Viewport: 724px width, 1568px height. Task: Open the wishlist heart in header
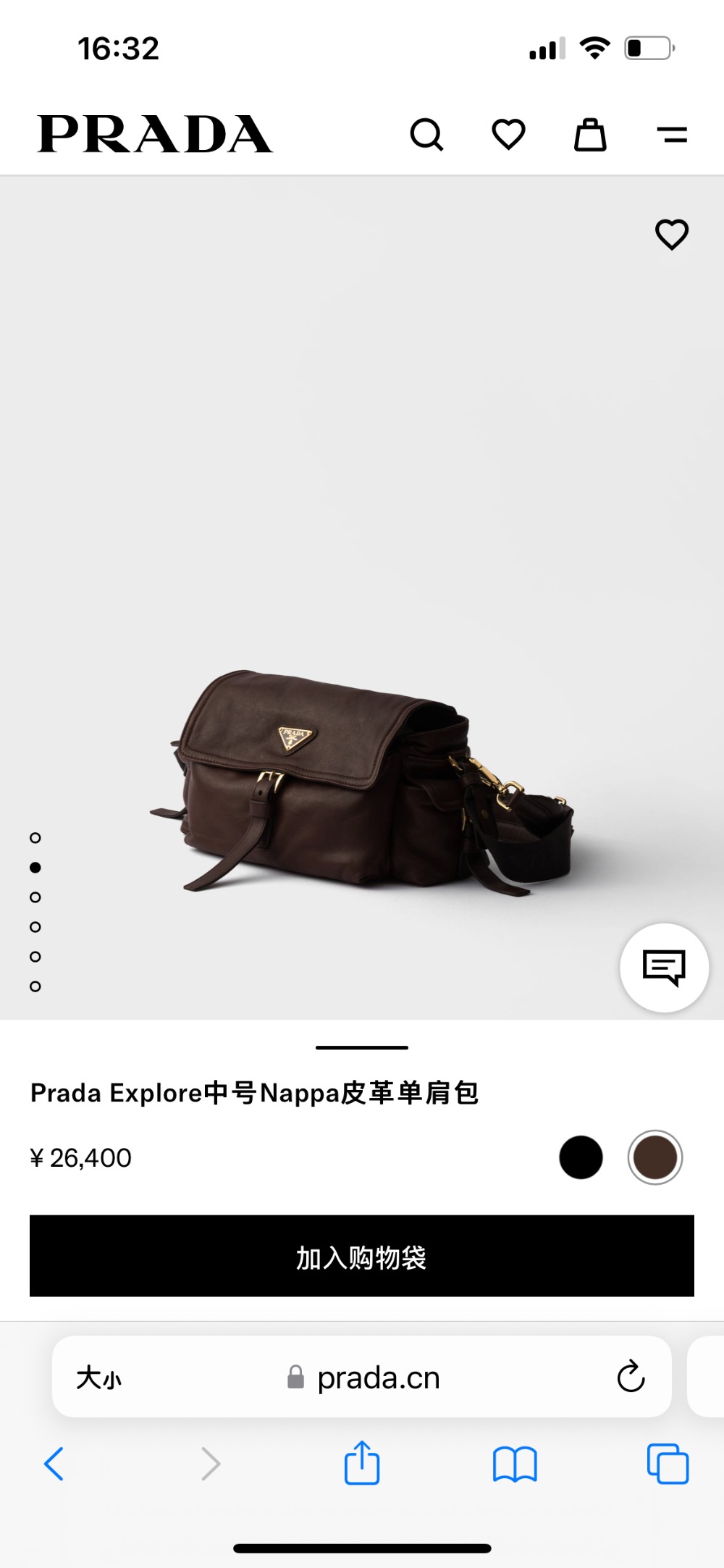pyautogui.click(x=508, y=135)
